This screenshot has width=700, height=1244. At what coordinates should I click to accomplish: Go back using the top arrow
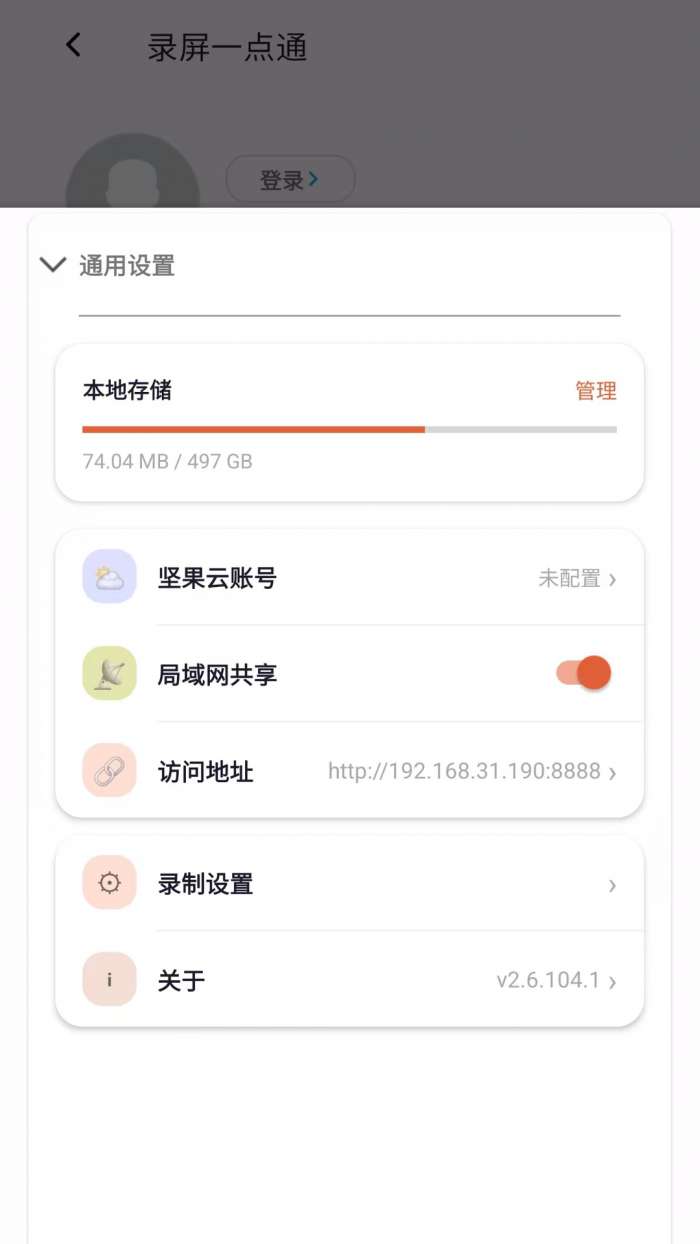pos(73,45)
